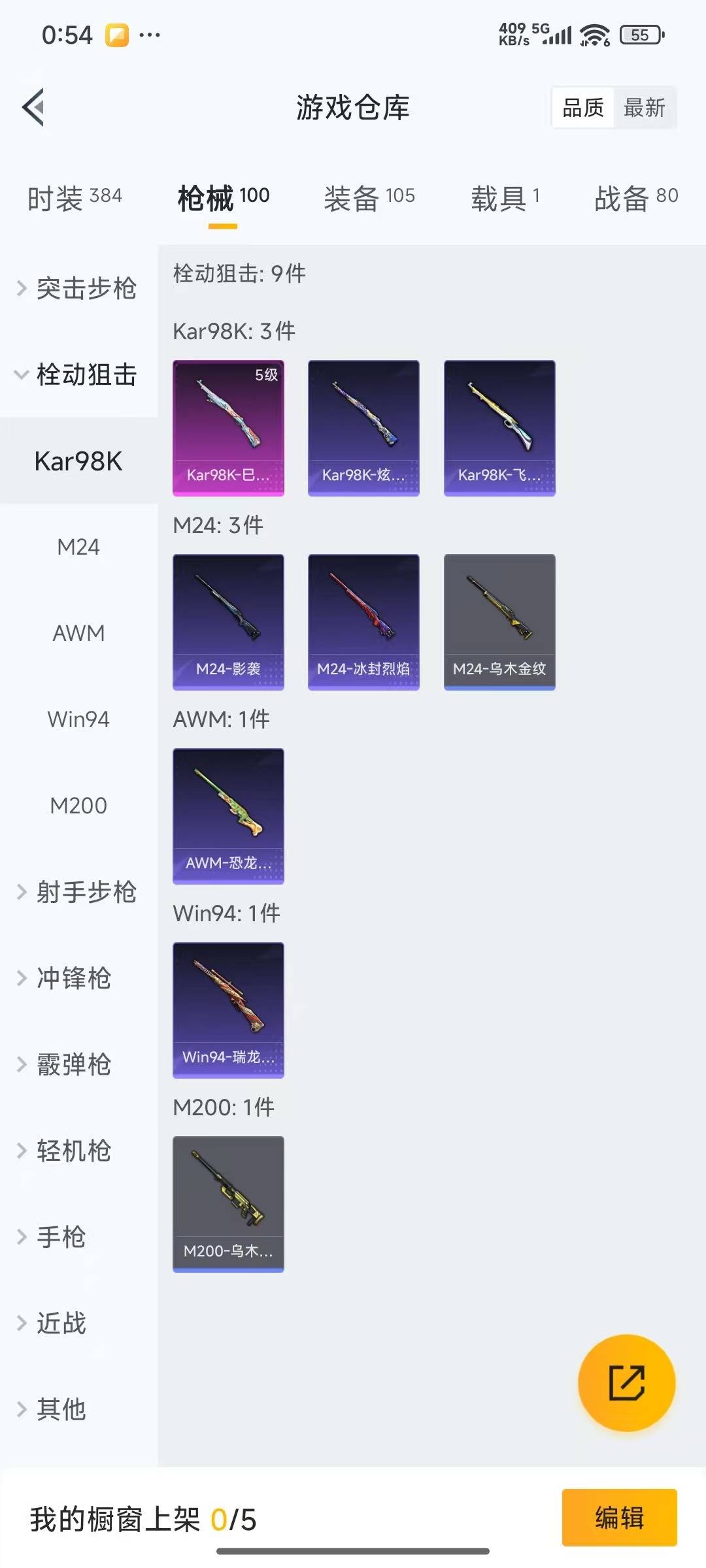Open the 载具 tab
Viewport: 706px width, 1568px height.
[x=505, y=197]
